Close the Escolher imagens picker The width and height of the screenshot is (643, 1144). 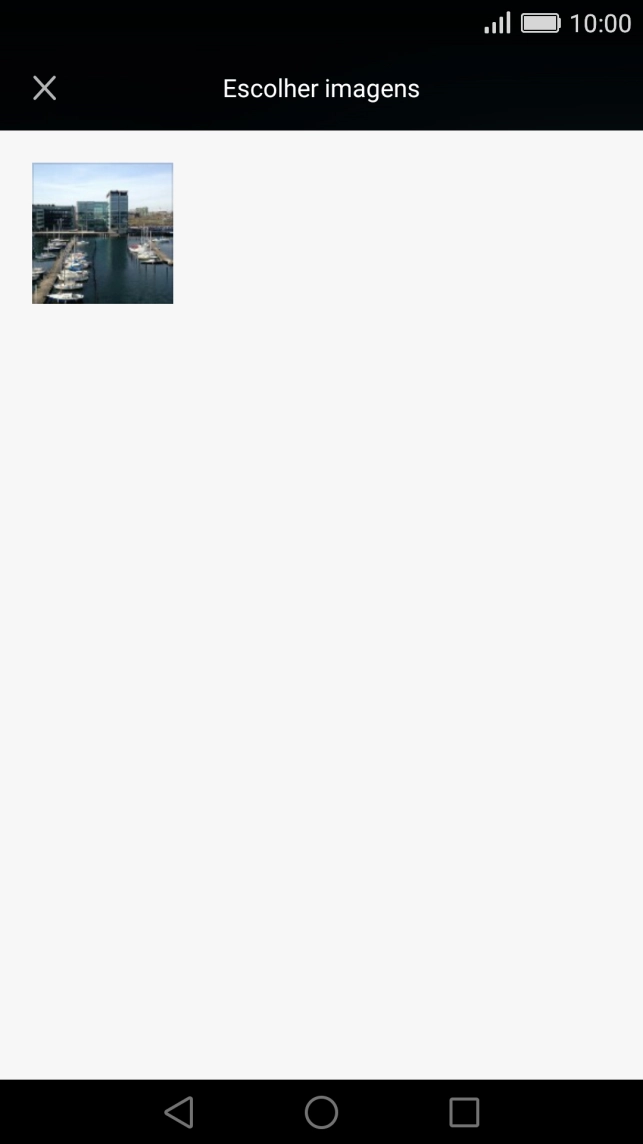(x=44, y=88)
